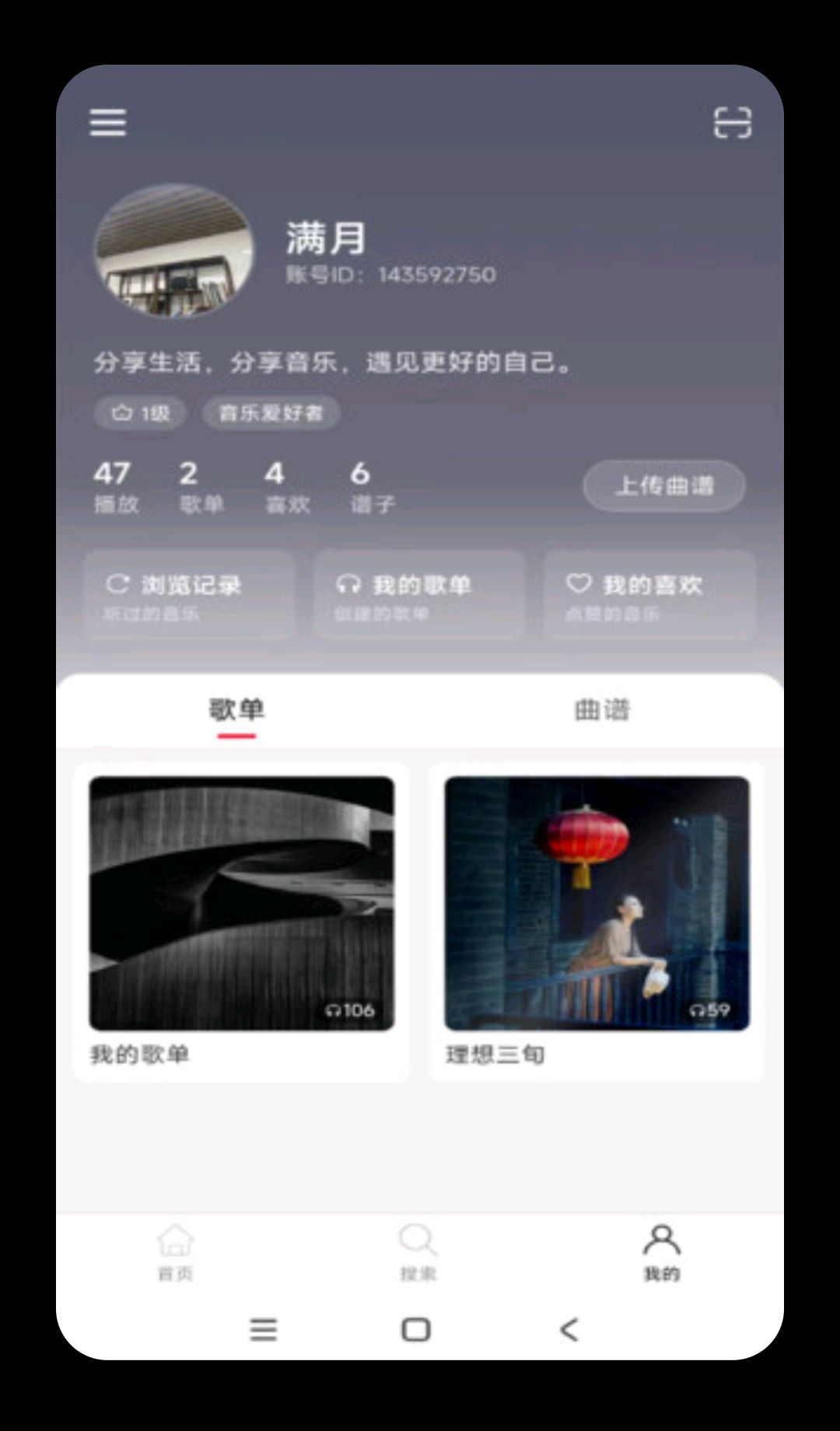Tap the 1级 level chip
The height and width of the screenshot is (1431, 840).
tap(141, 413)
